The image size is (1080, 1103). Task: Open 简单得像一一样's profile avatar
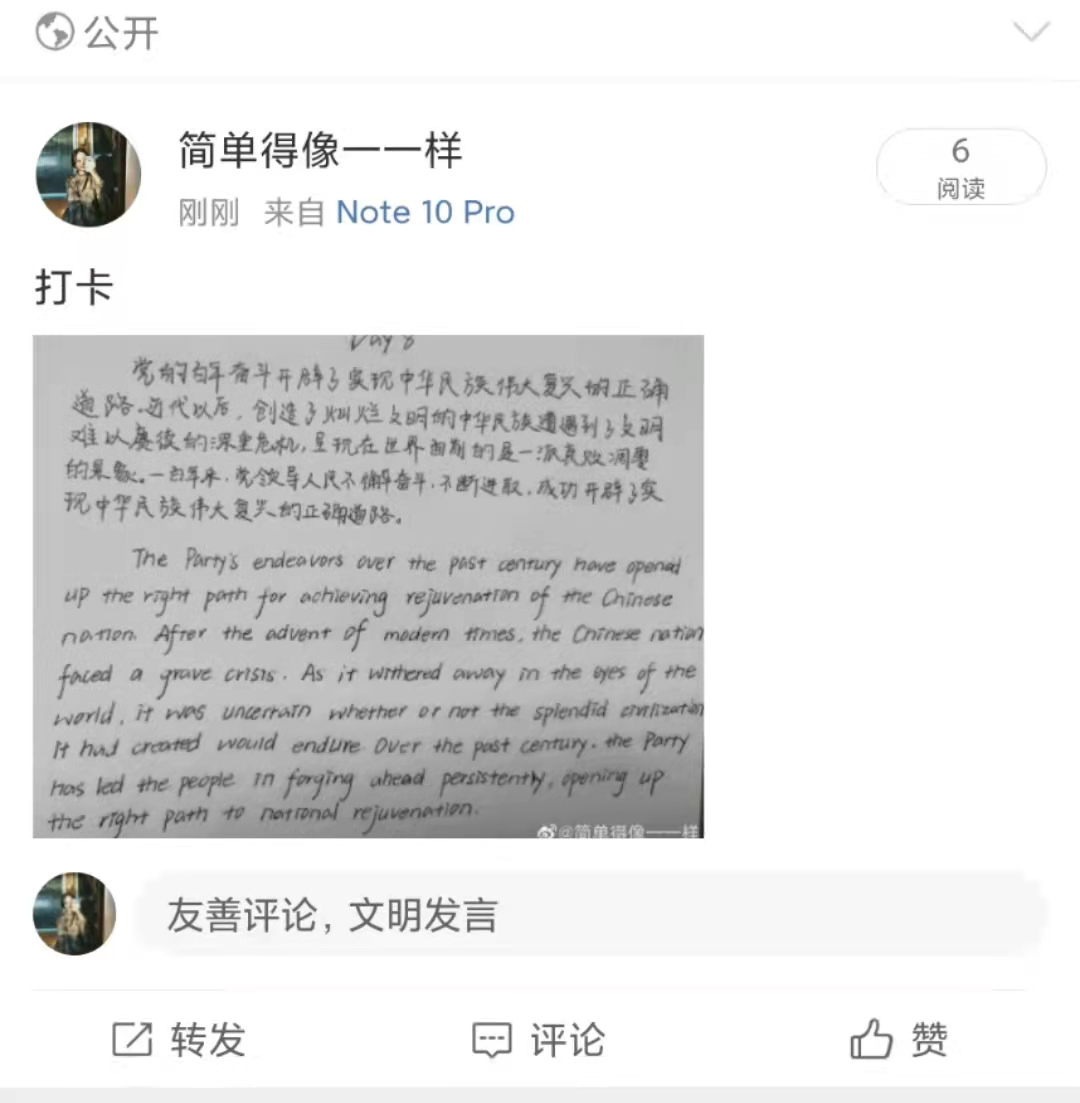(88, 175)
